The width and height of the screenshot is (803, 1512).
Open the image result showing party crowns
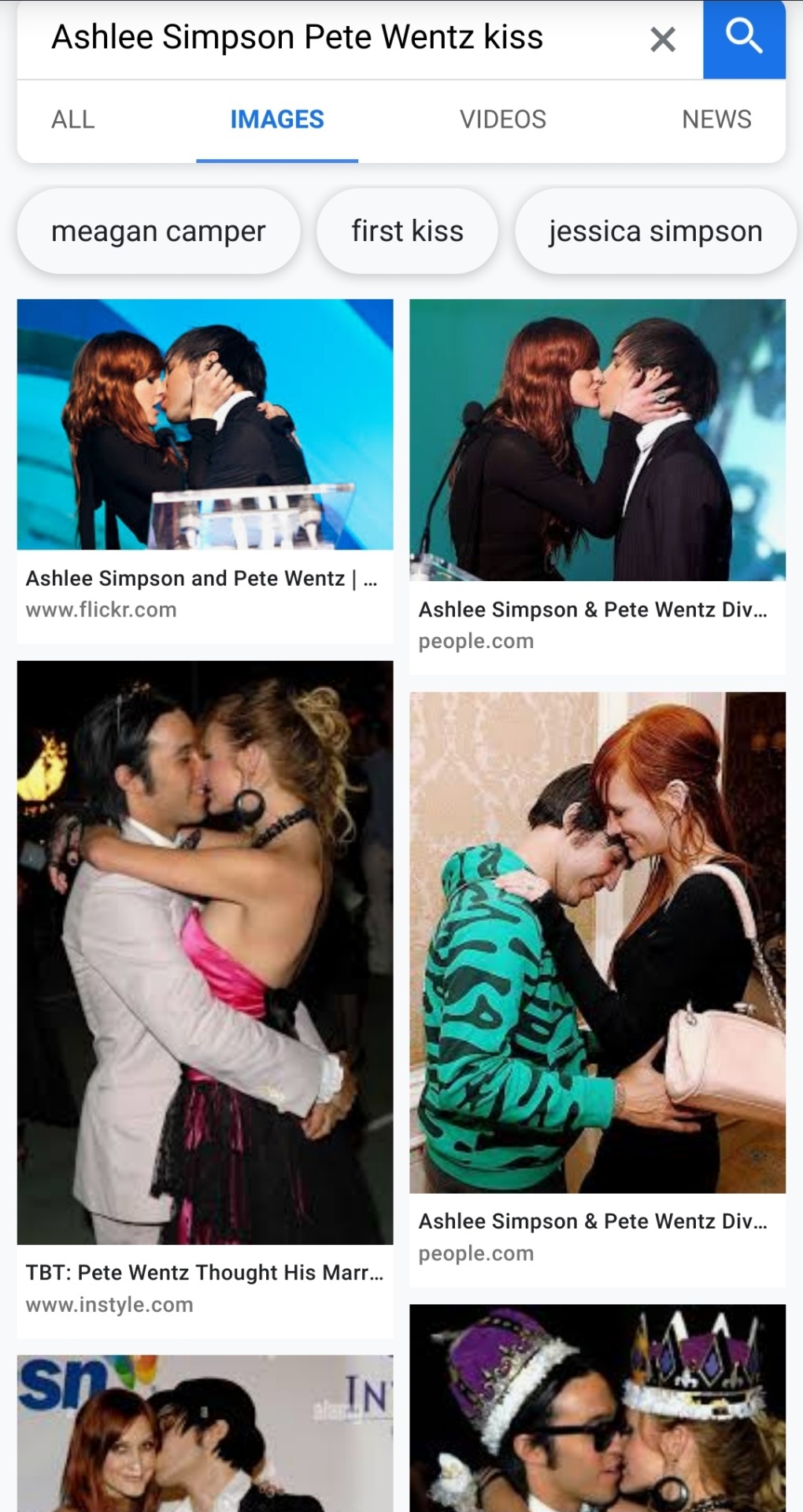pos(597,1410)
